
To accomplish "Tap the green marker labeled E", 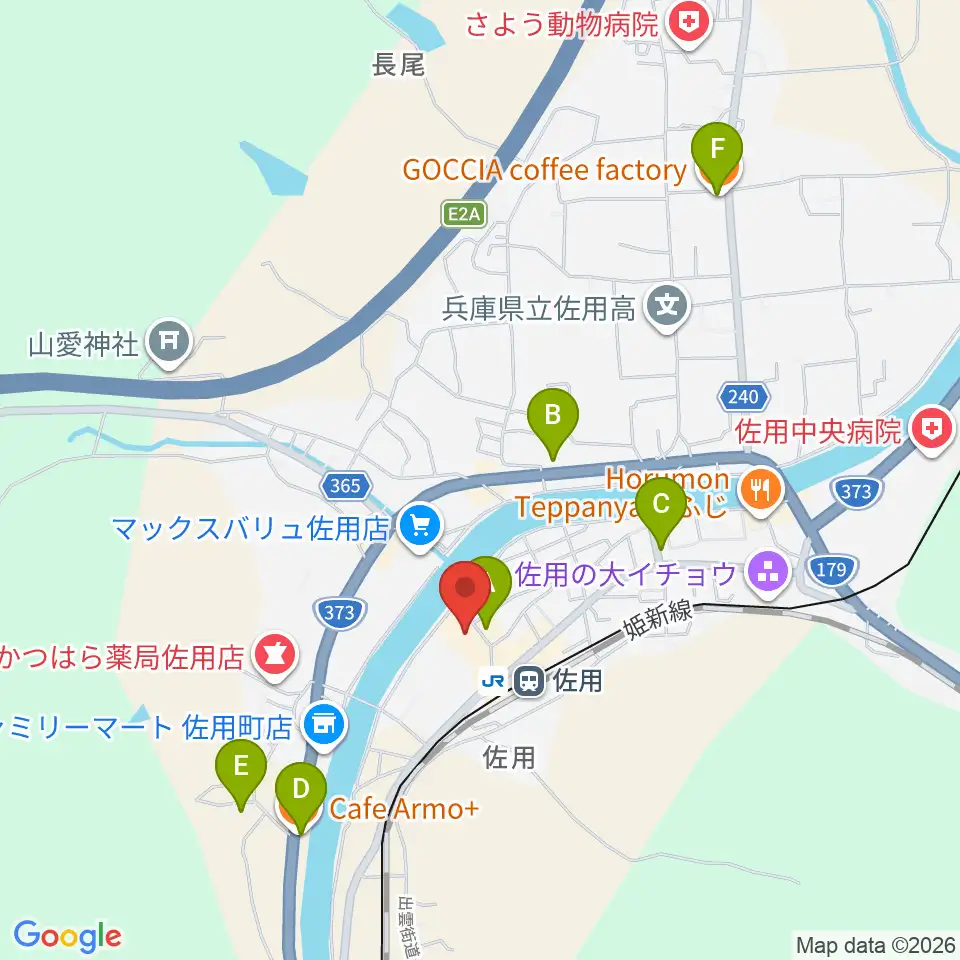I will tap(241, 774).
